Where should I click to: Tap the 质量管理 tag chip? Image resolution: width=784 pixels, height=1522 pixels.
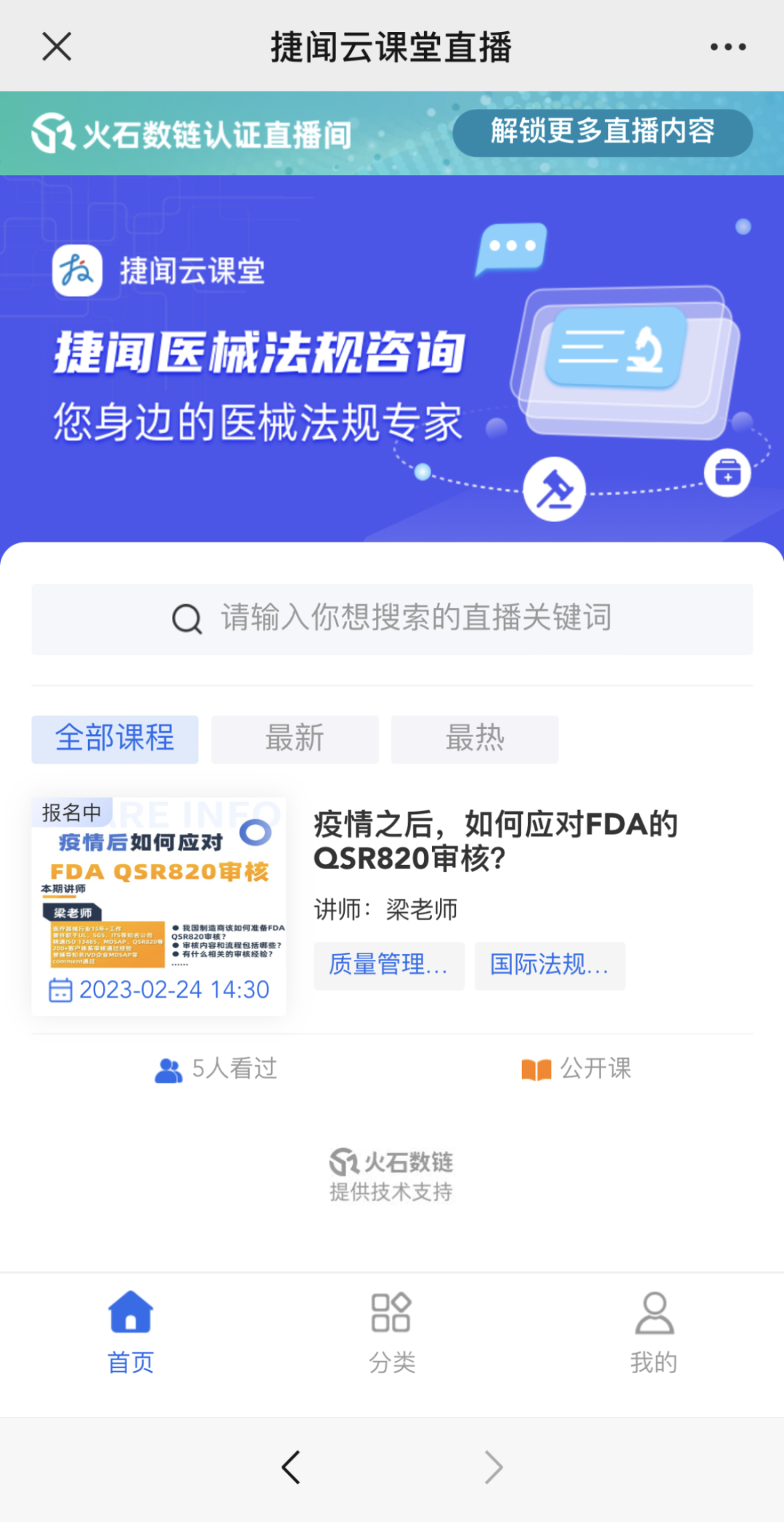tap(388, 966)
